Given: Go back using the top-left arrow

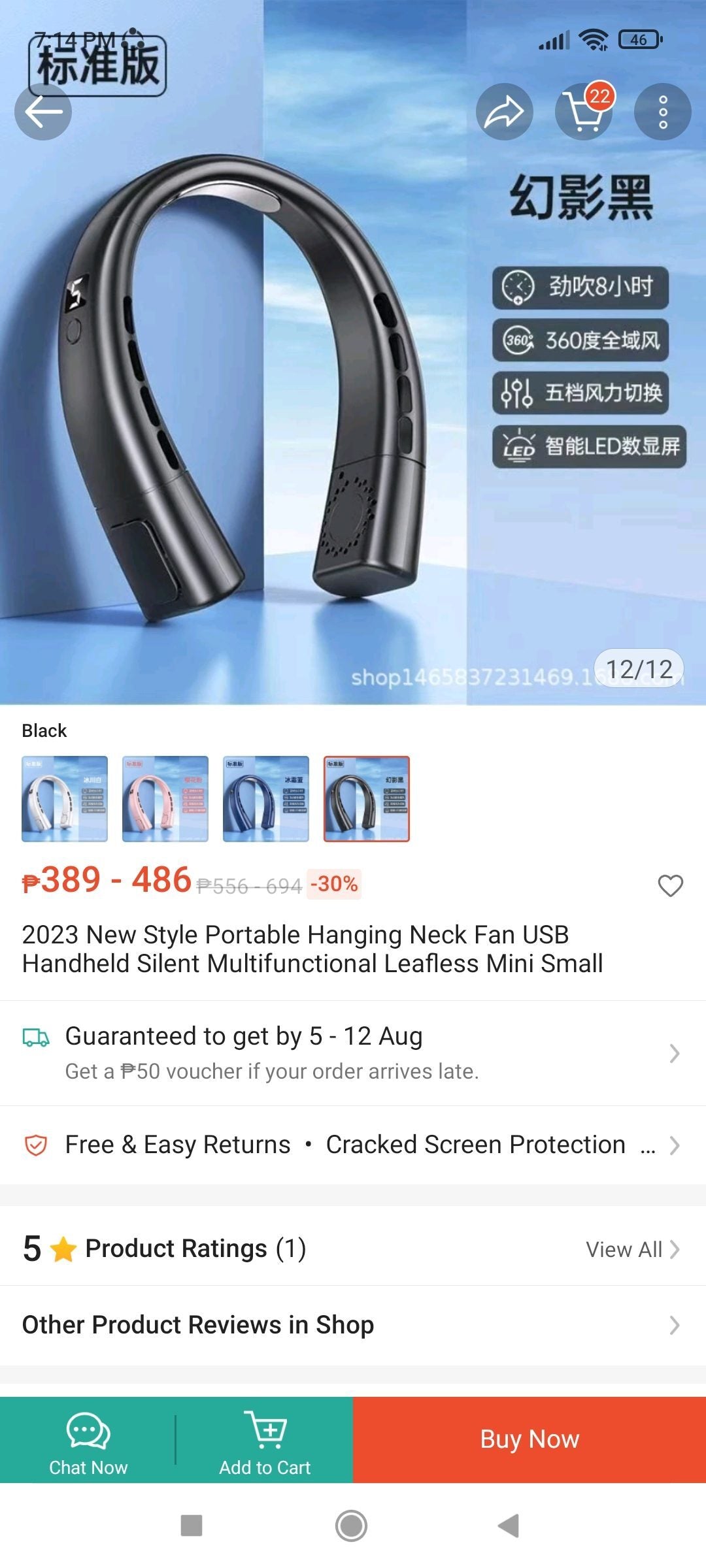Looking at the screenshot, I should tap(43, 112).
